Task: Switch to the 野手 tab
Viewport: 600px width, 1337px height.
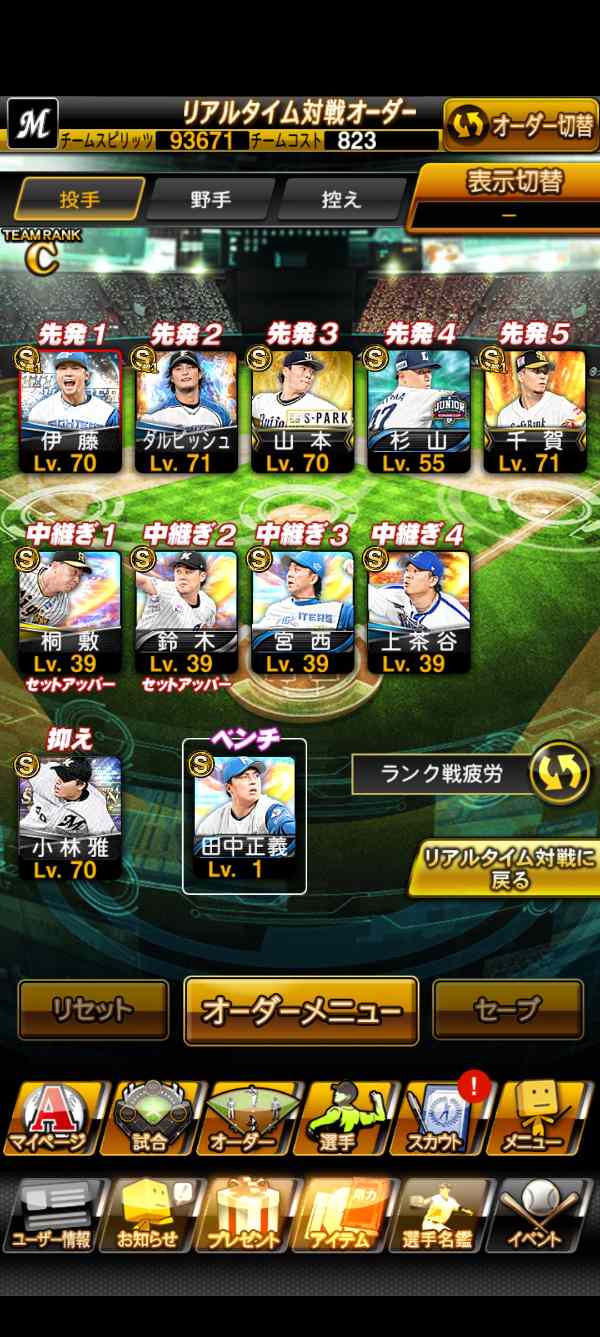Action: [211, 199]
